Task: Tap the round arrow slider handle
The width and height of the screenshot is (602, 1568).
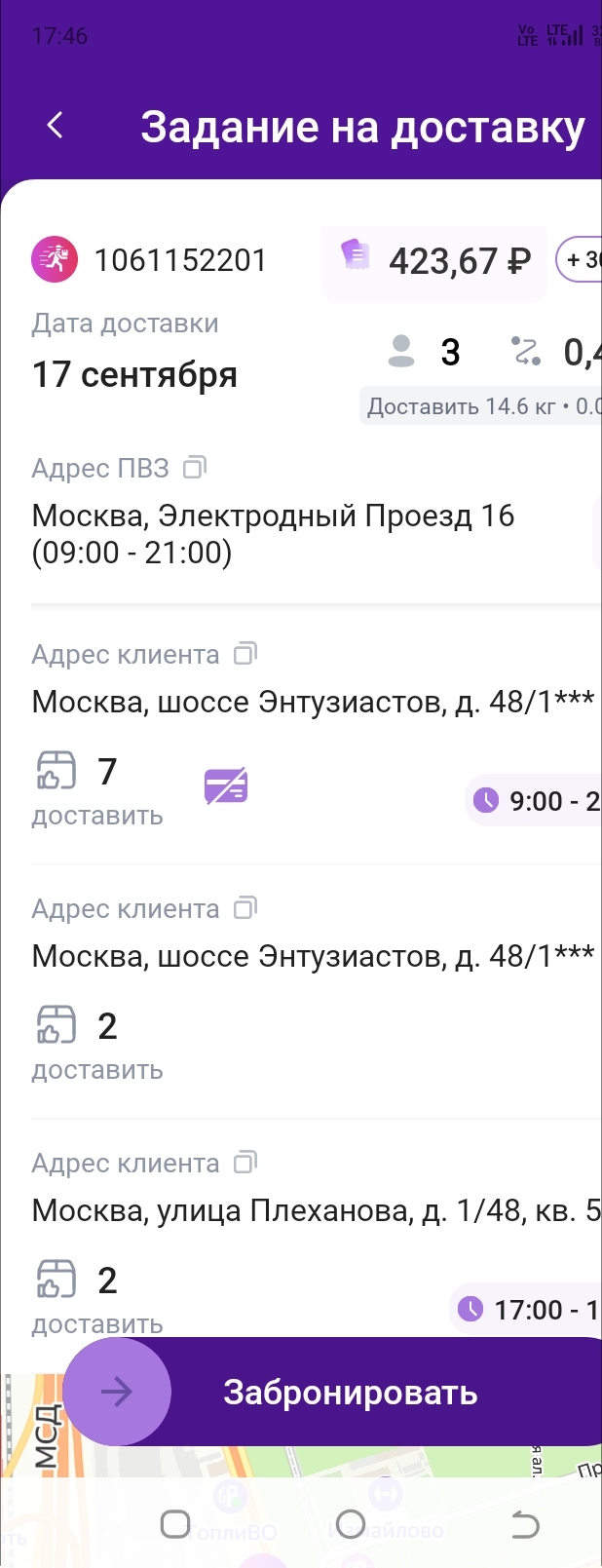Action: 117,1392
